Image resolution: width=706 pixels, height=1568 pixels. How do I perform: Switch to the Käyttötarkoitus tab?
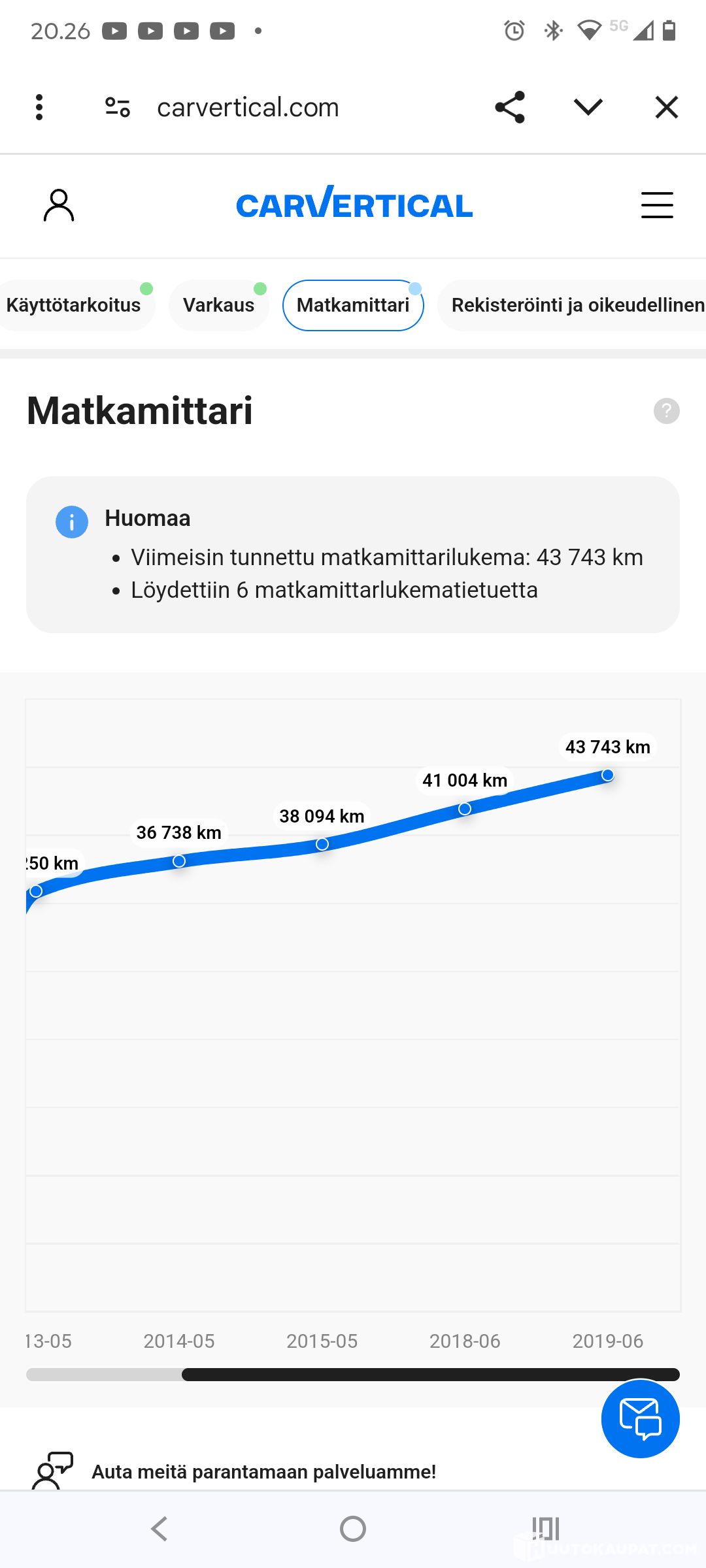coord(73,305)
